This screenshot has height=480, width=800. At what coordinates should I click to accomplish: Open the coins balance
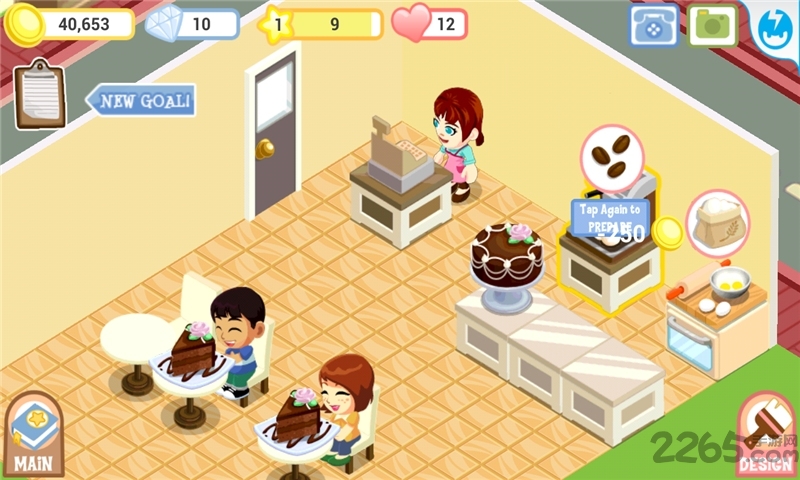point(70,24)
